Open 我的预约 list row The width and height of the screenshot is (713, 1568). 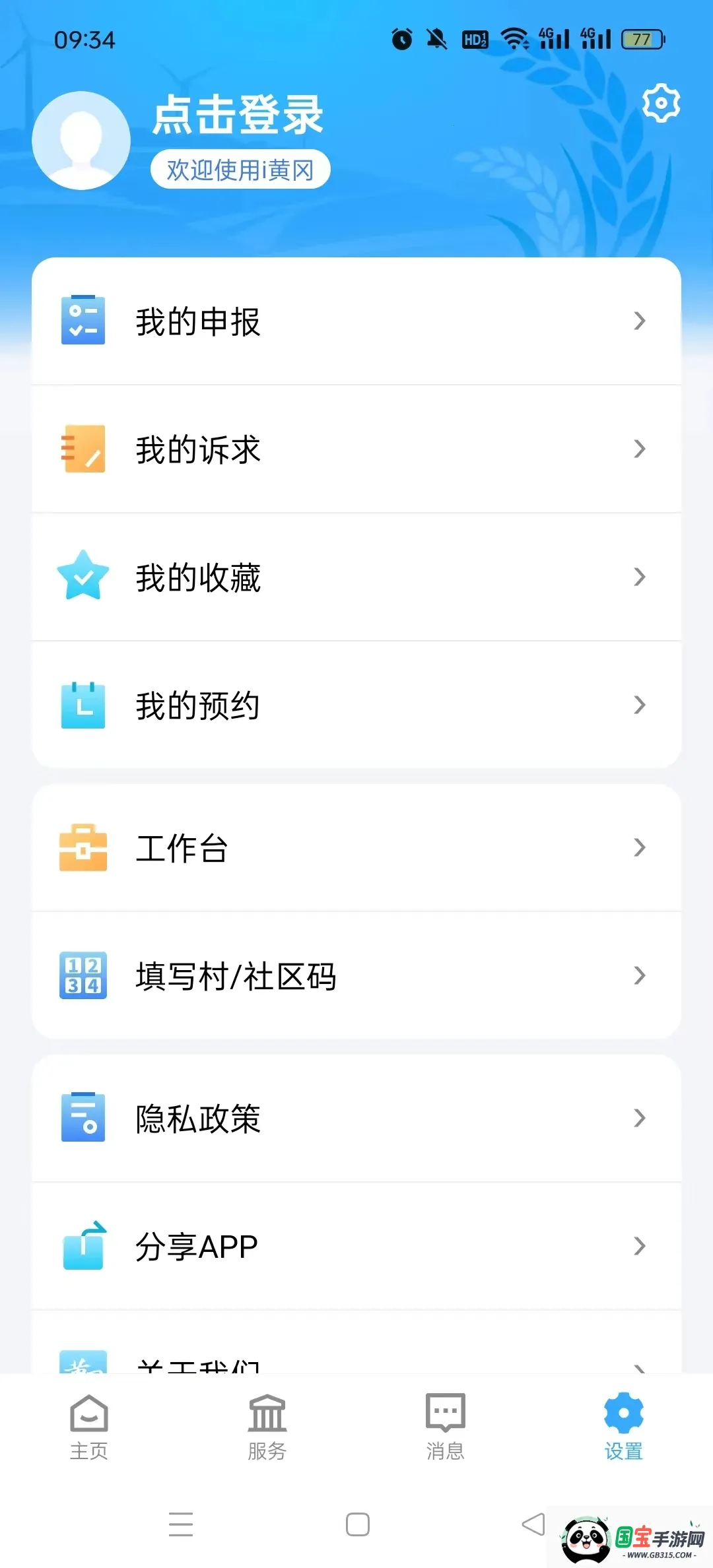tap(356, 704)
